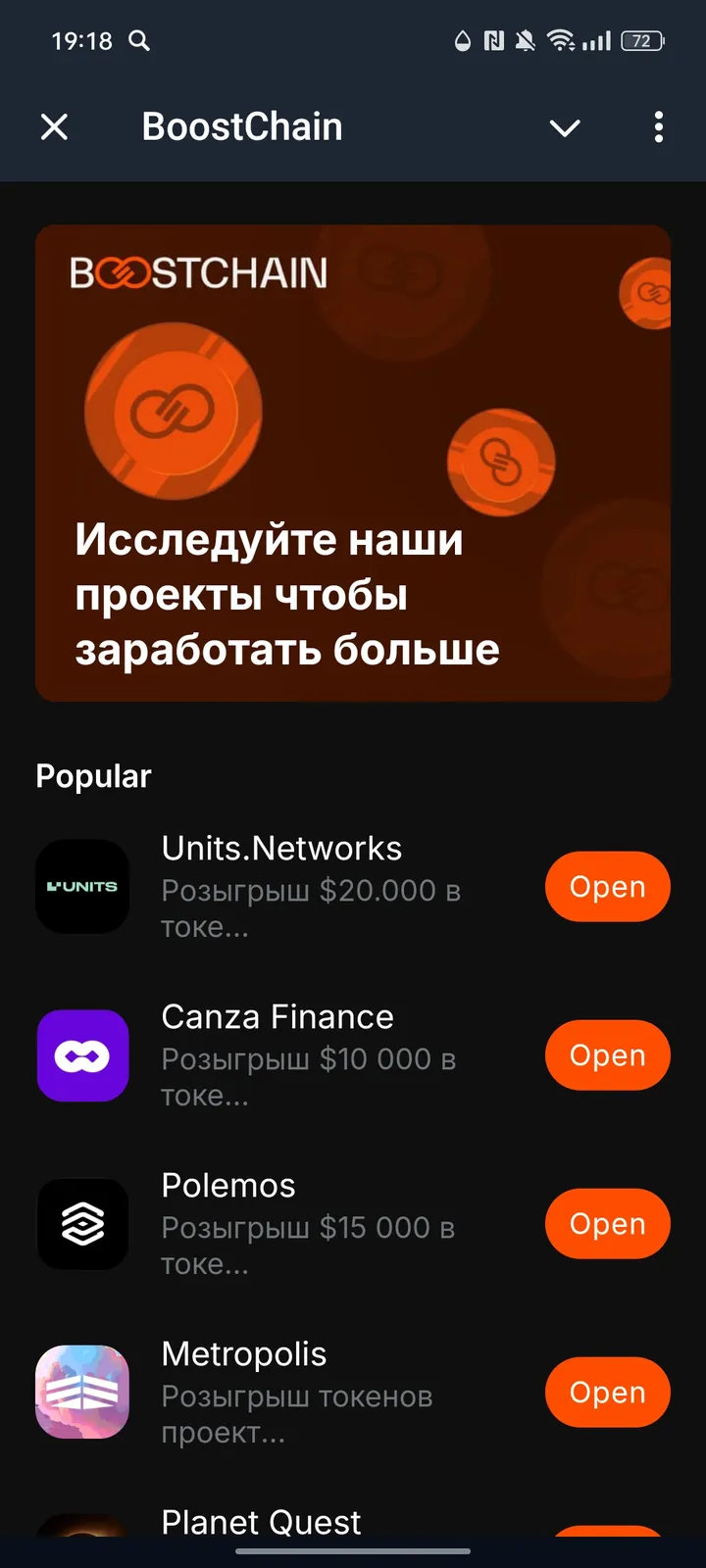Tap the Wi-Fi icon in status bar
This screenshot has width=706, height=1568.
562,41
